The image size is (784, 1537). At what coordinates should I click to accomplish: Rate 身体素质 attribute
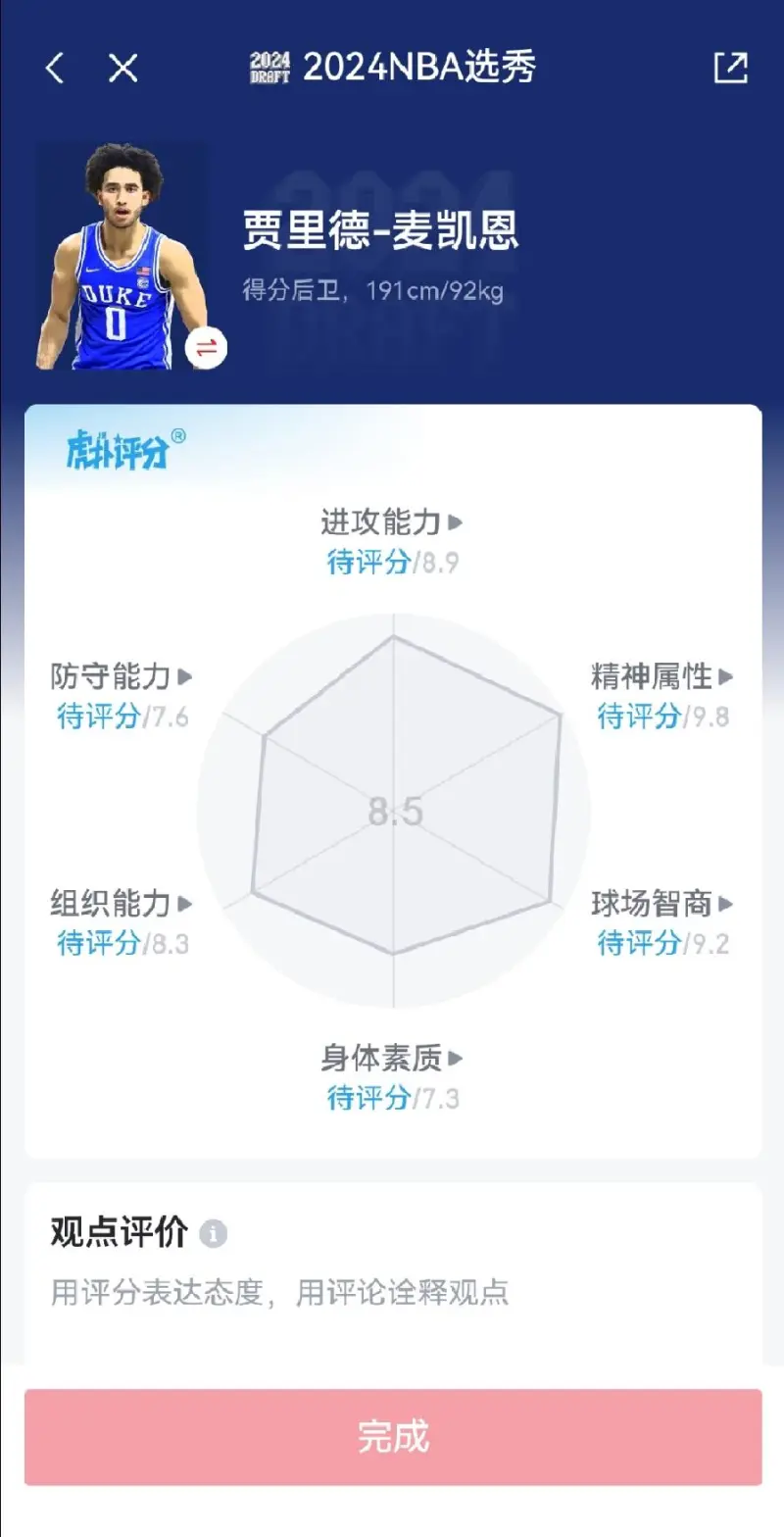[x=368, y=1098]
